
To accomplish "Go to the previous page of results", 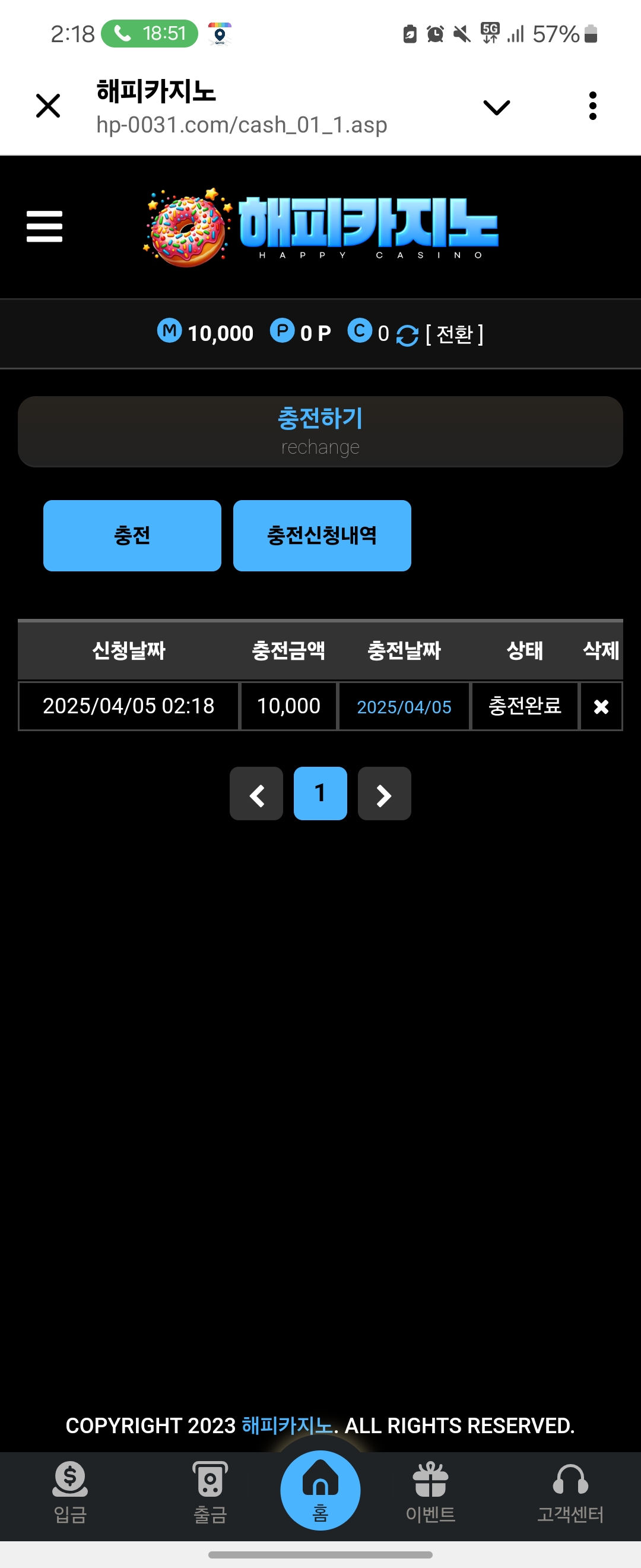I will tap(256, 794).
